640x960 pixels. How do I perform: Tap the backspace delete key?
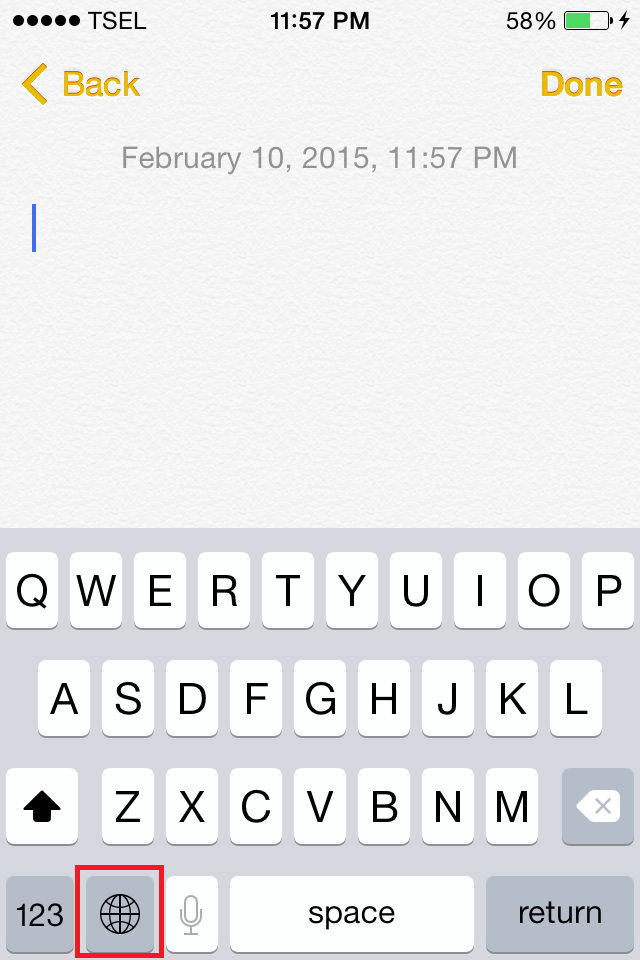pos(597,806)
